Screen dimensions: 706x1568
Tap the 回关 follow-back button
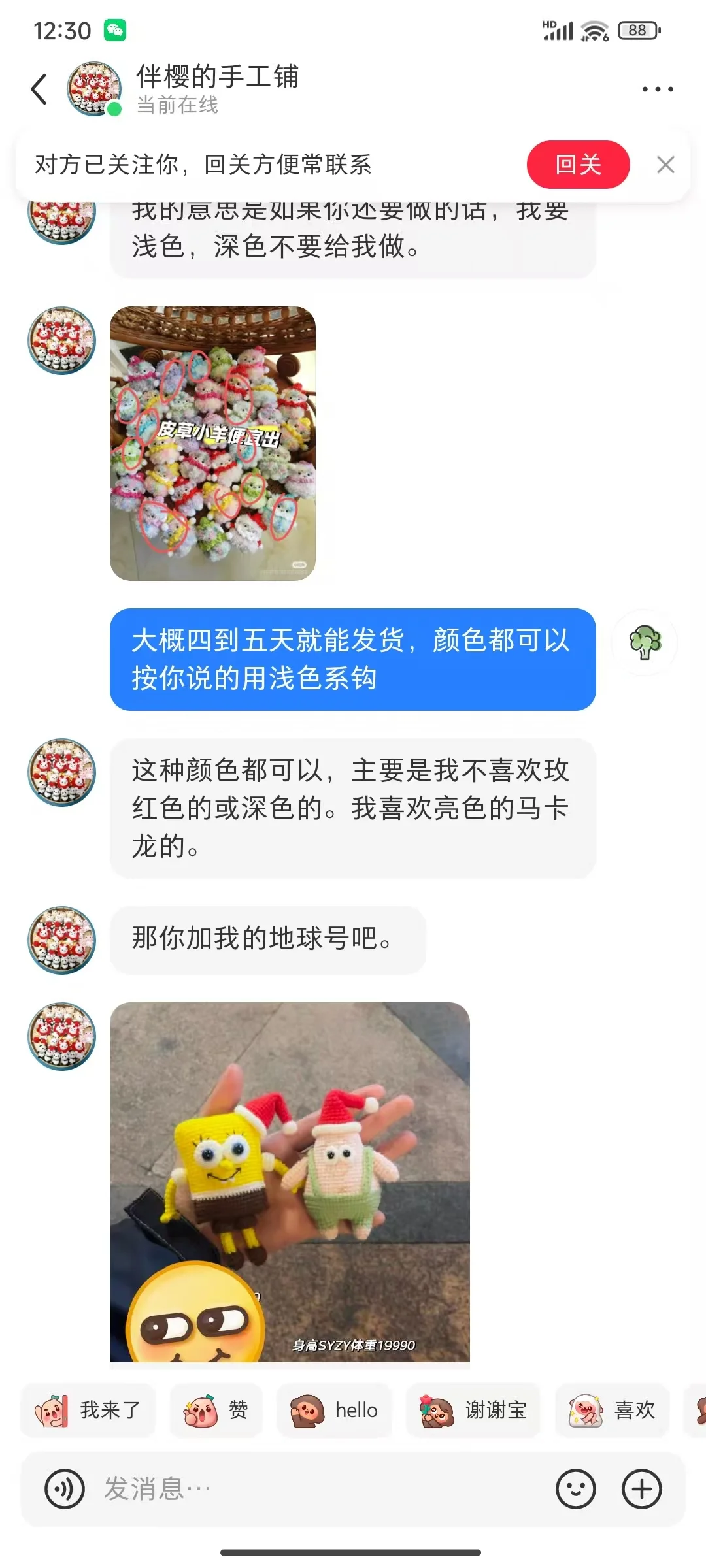tap(578, 165)
